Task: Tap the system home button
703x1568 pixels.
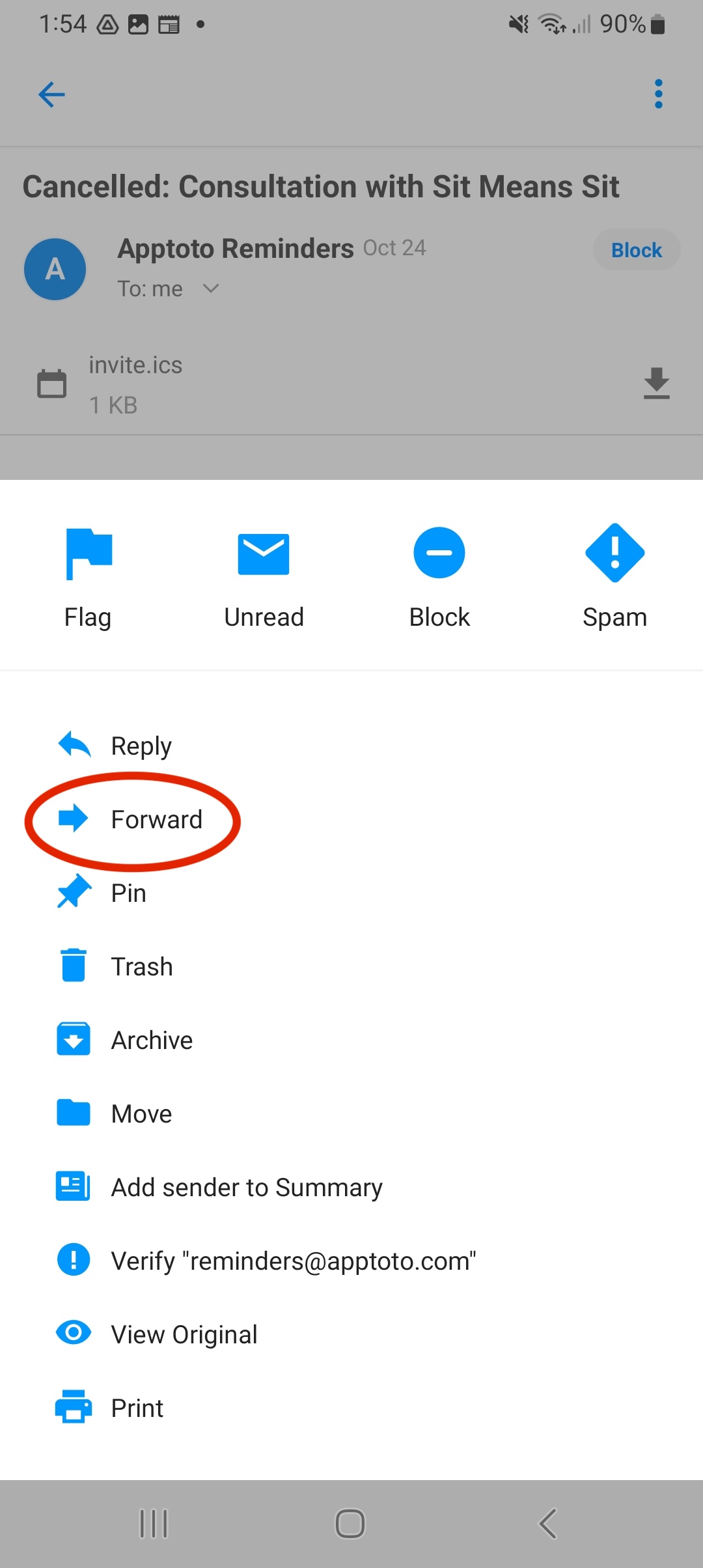Action: (x=350, y=1524)
